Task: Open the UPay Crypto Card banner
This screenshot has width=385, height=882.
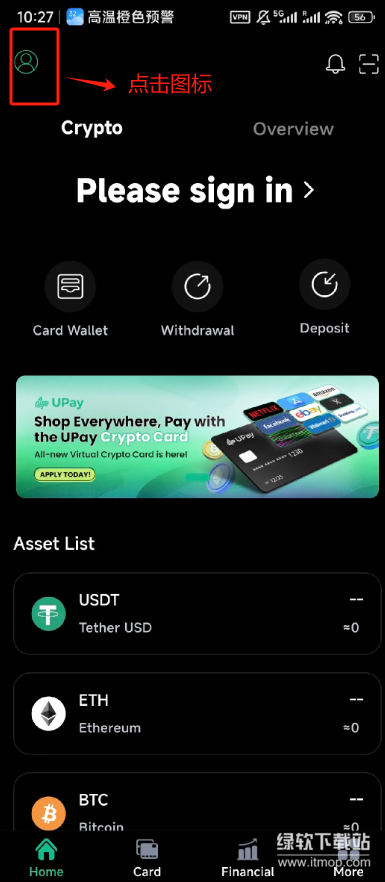Action: [x=197, y=436]
